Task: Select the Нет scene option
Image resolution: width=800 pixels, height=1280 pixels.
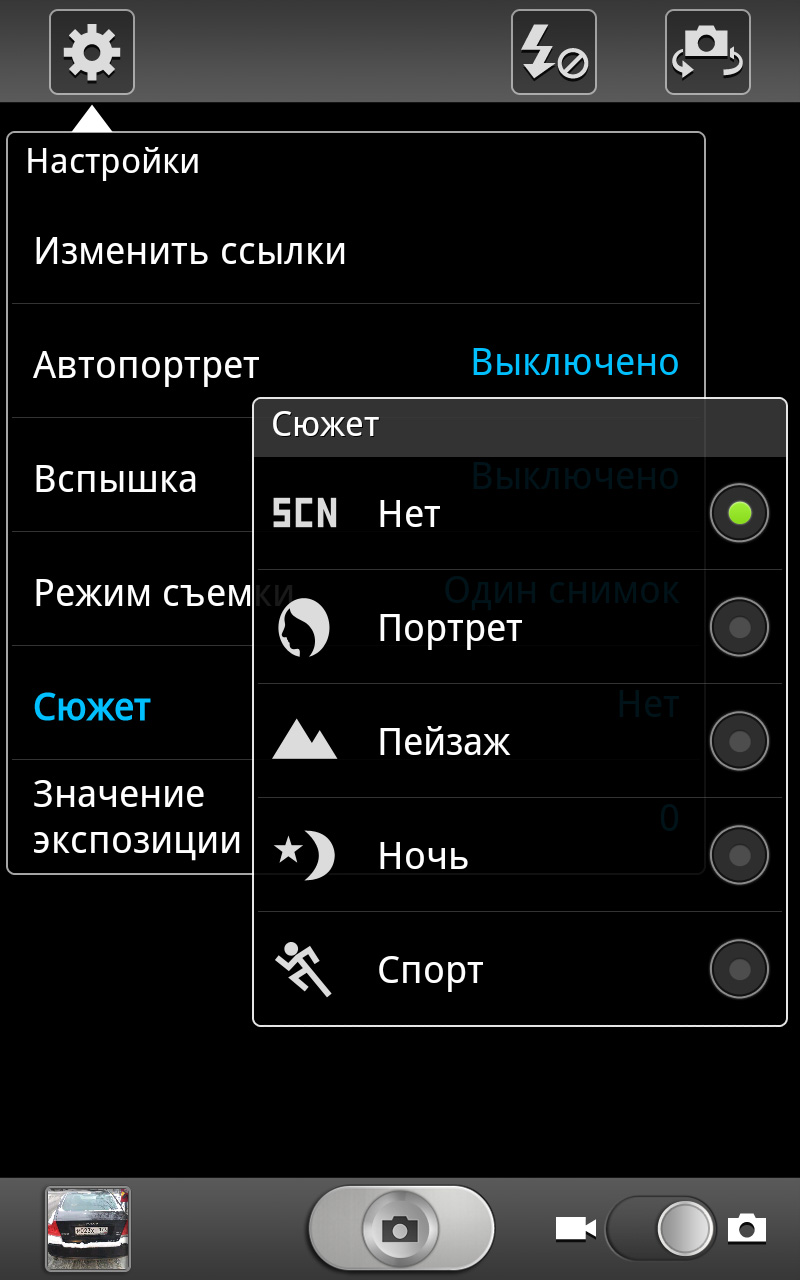Action: click(x=520, y=514)
